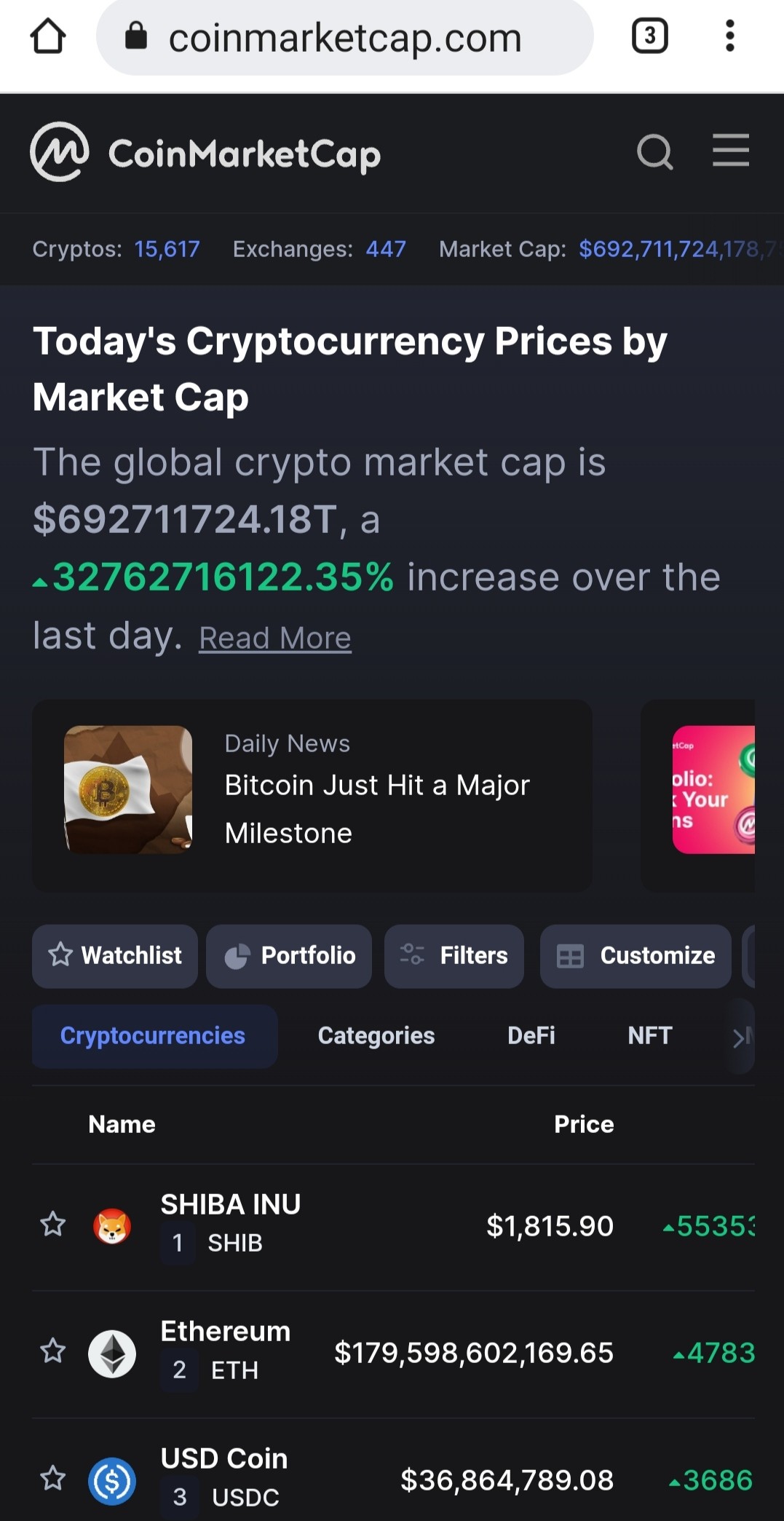
Task: Open the hamburger menu
Action: (730, 151)
